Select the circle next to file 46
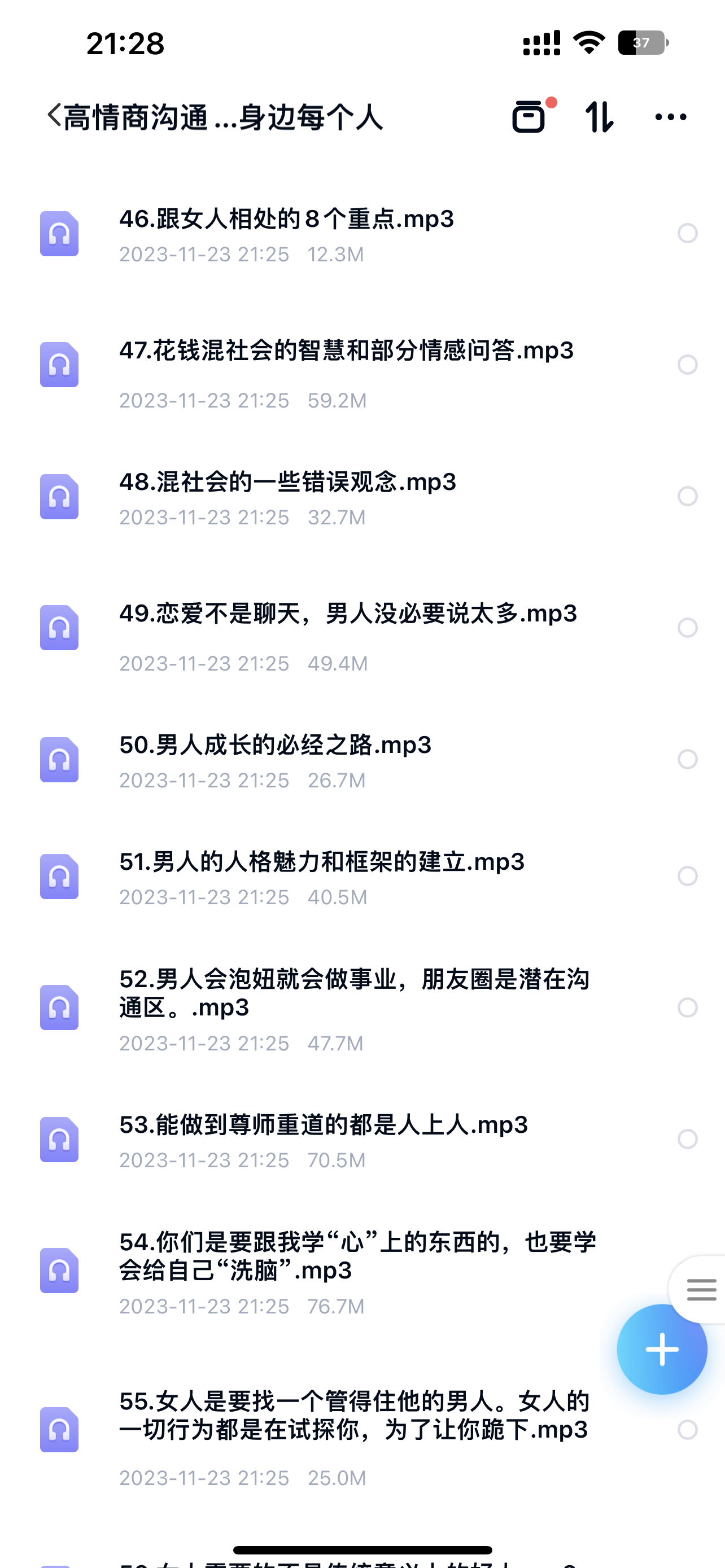The width and height of the screenshot is (725, 1568). point(687,233)
